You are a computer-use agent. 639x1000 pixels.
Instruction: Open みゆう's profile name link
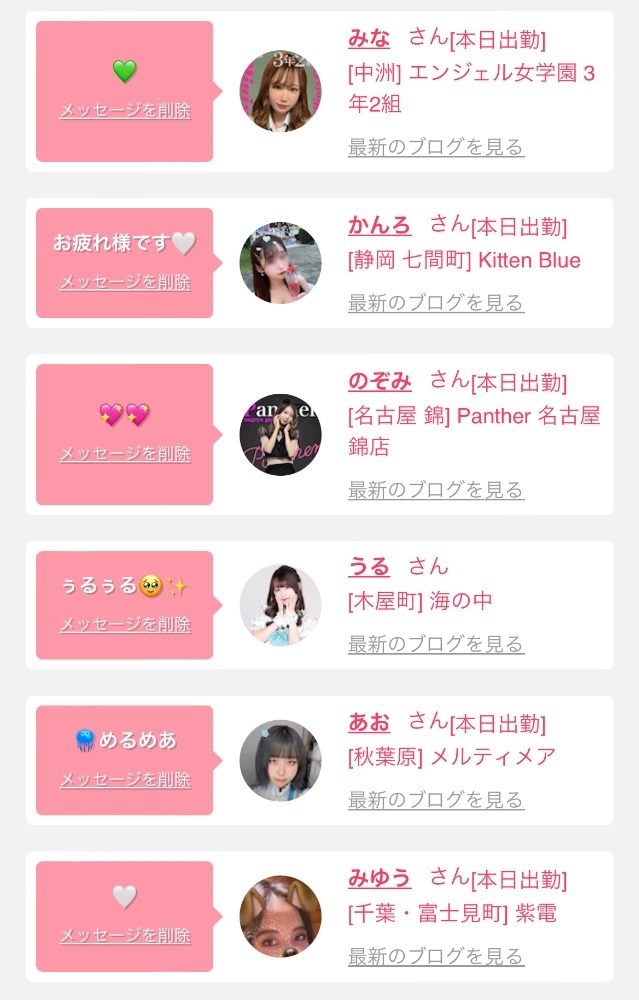click(379, 878)
